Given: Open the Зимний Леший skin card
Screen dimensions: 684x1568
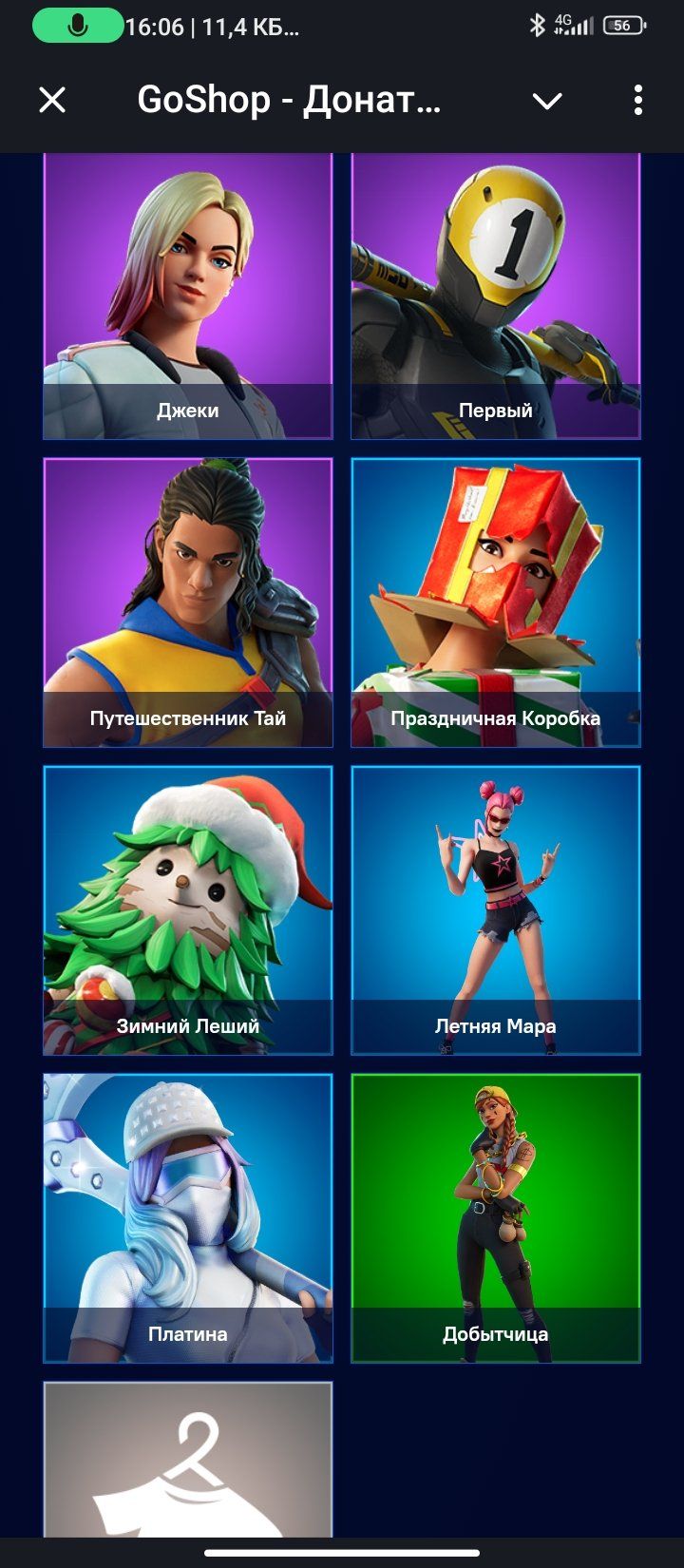Looking at the screenshot, I should click(x=188, y=910).
